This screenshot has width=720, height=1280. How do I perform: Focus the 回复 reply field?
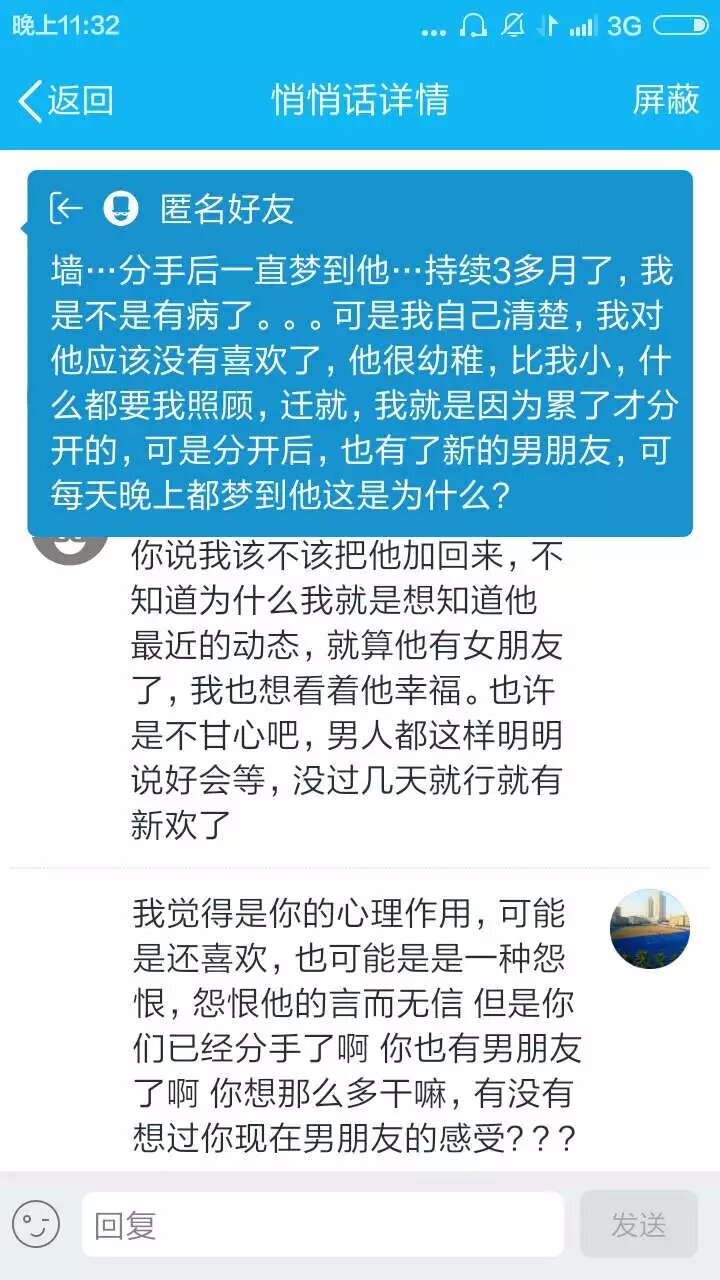[322, 1224]
